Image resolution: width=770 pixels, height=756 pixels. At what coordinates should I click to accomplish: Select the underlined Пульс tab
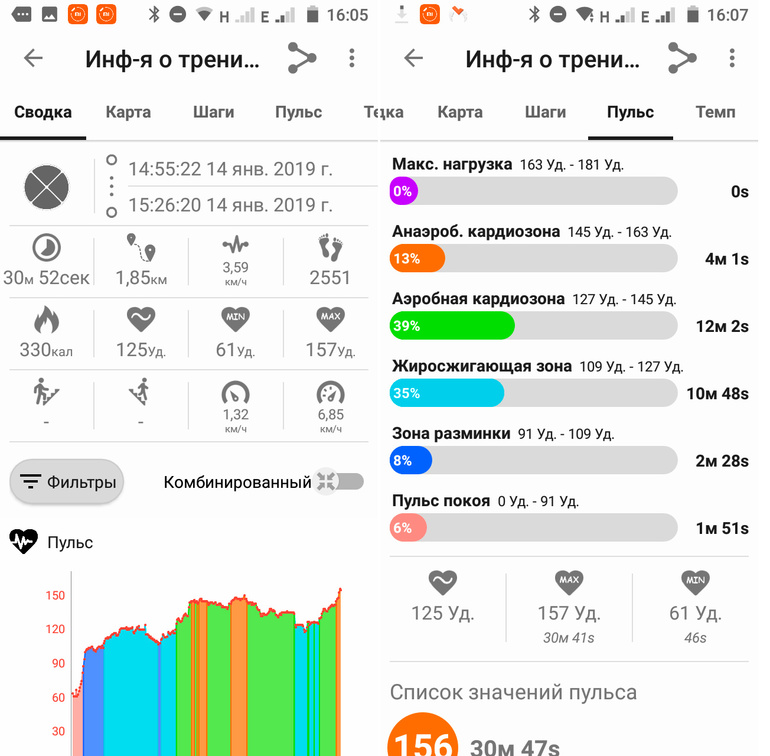point(630,112)
